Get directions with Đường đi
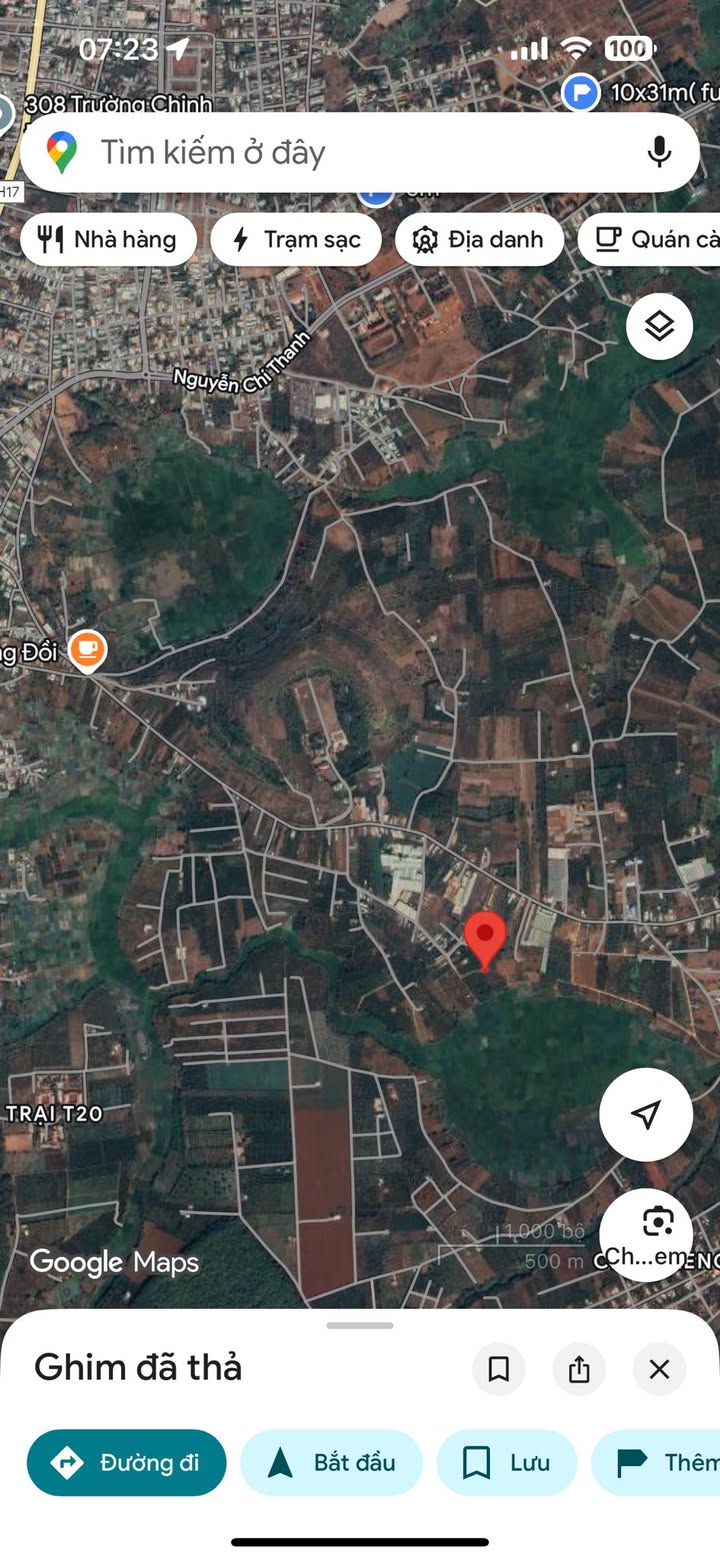Screen dimensions: 720x1560 click(x=127, y=1463)
